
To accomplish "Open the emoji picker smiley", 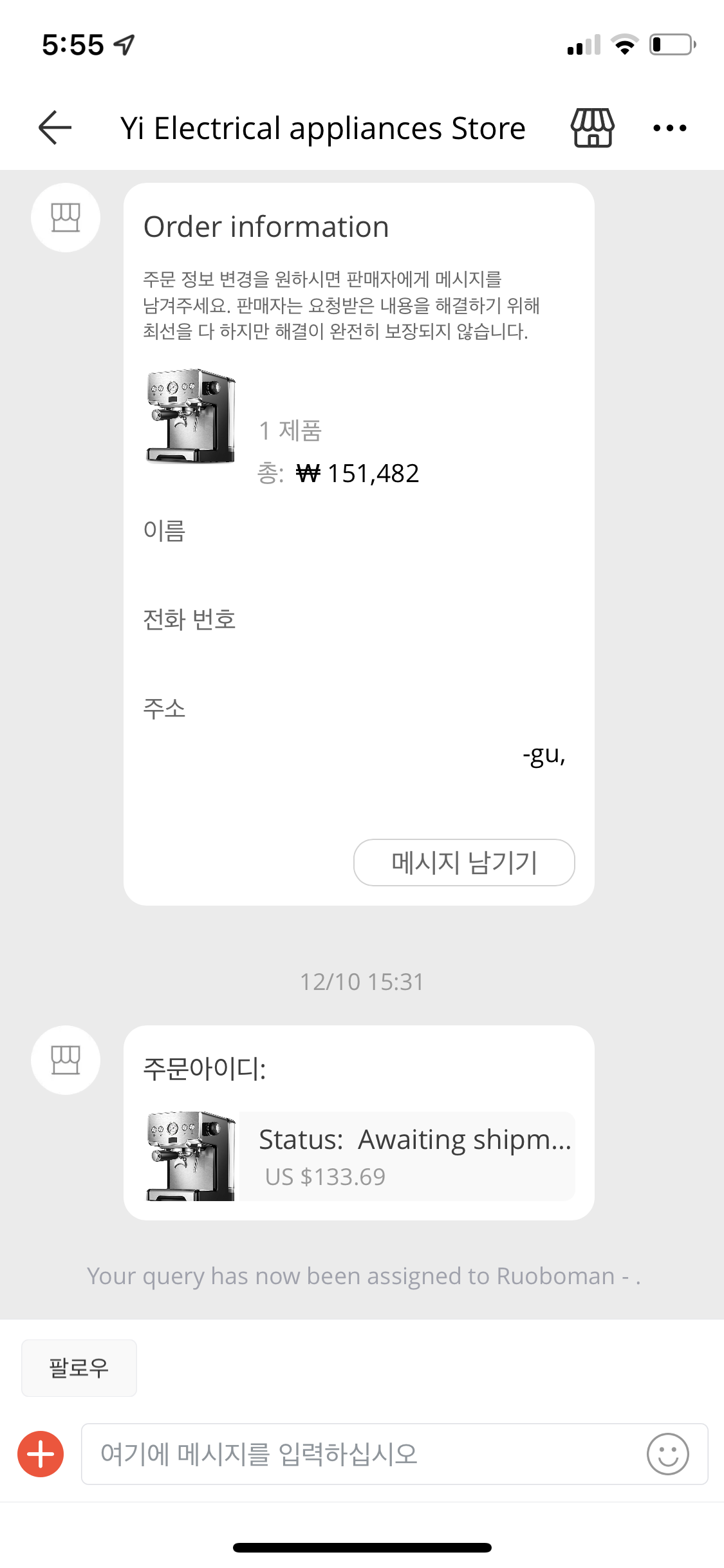I will [667, 1454].
